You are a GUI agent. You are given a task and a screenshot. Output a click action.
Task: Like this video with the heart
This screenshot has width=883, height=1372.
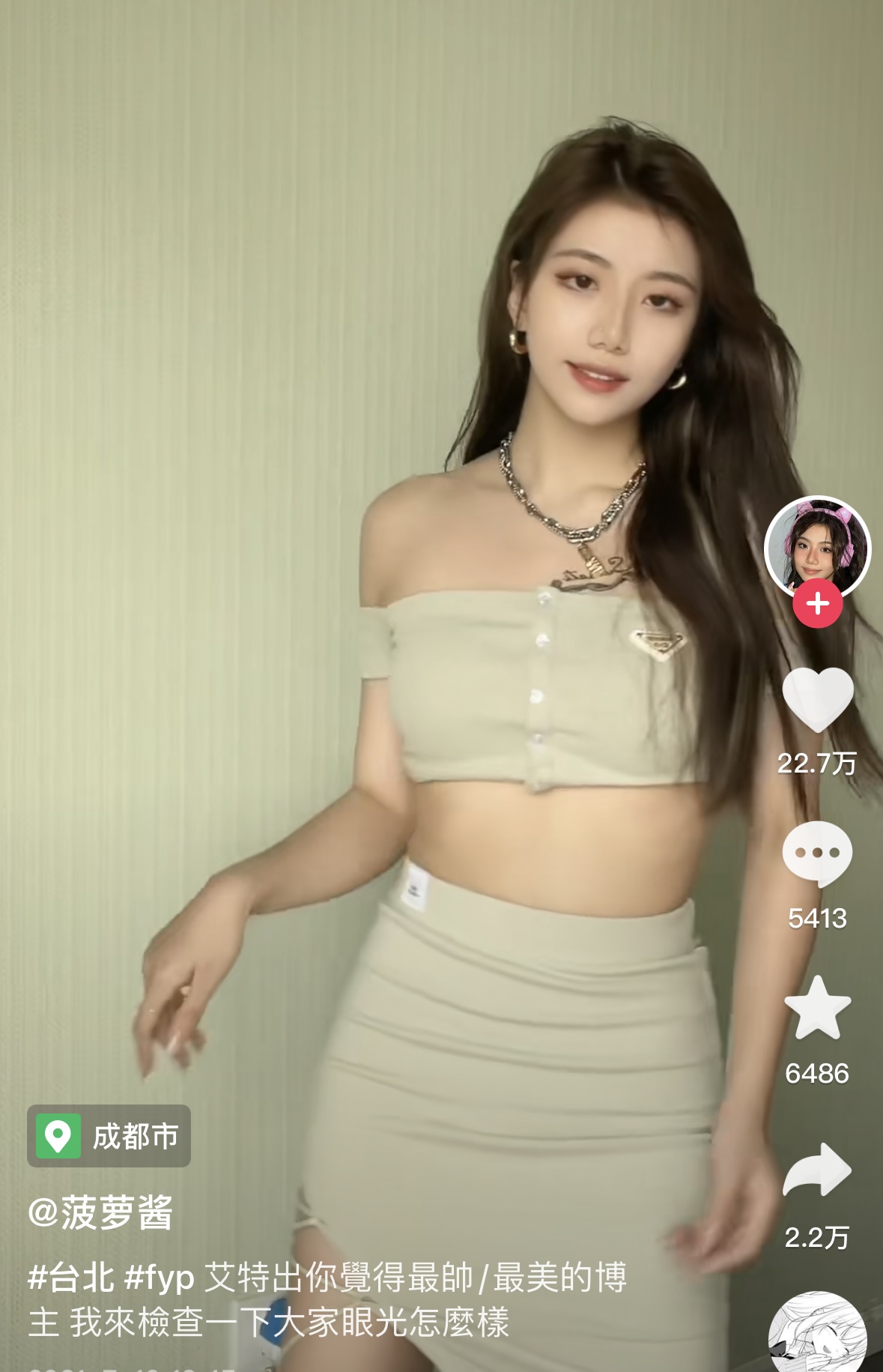tap(818, 700)
